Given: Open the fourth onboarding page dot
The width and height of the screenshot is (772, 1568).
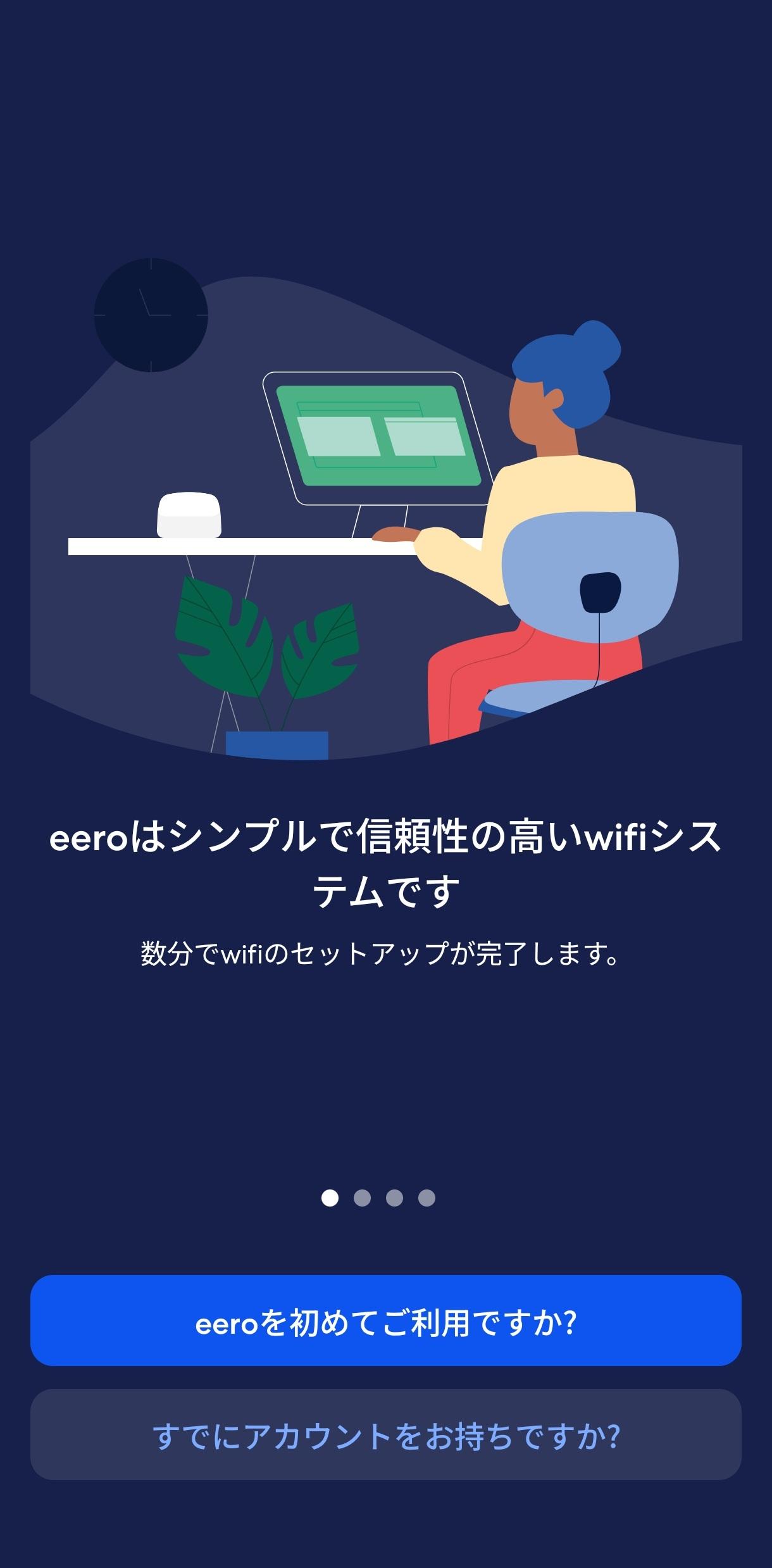Looking at the screenshot, I should coord(426,1198).
